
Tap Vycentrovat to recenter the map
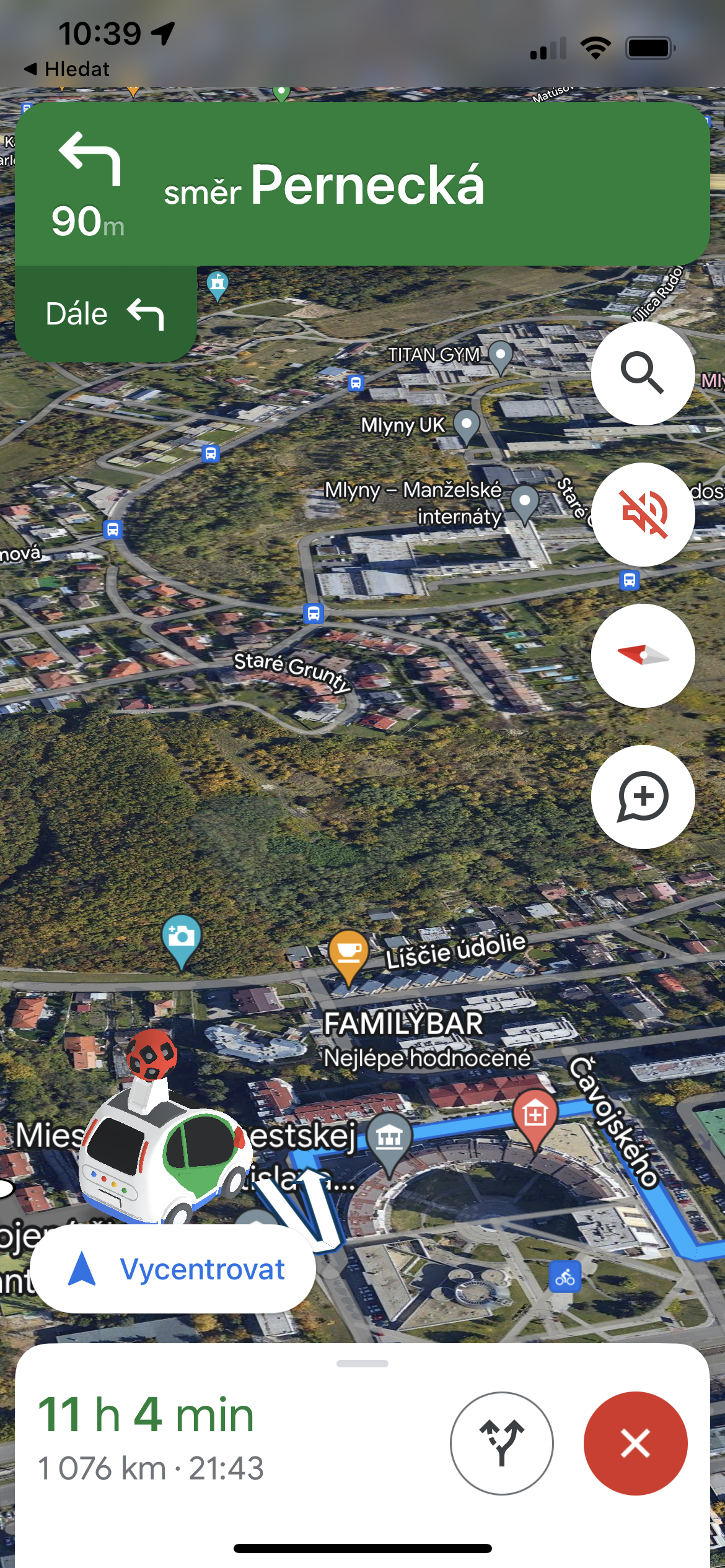coord(174,1269)
